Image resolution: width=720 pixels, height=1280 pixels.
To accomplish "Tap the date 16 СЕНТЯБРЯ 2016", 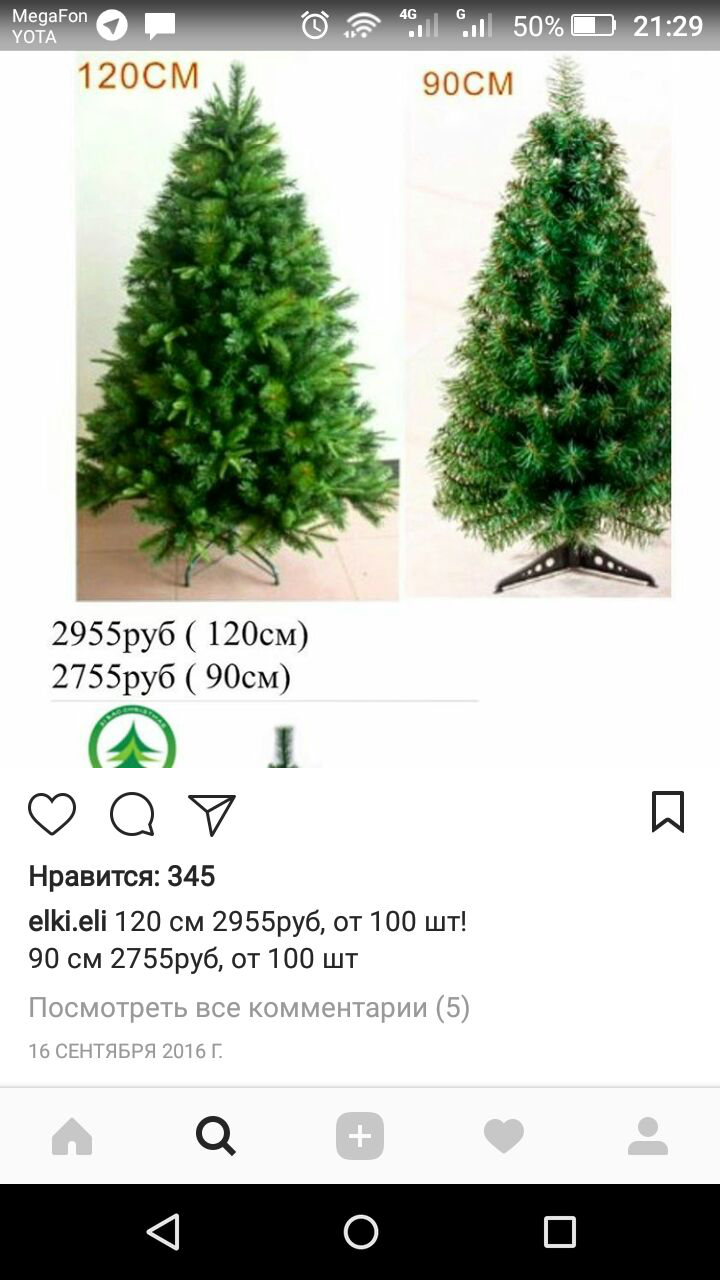I will (x=126, y=1051).
